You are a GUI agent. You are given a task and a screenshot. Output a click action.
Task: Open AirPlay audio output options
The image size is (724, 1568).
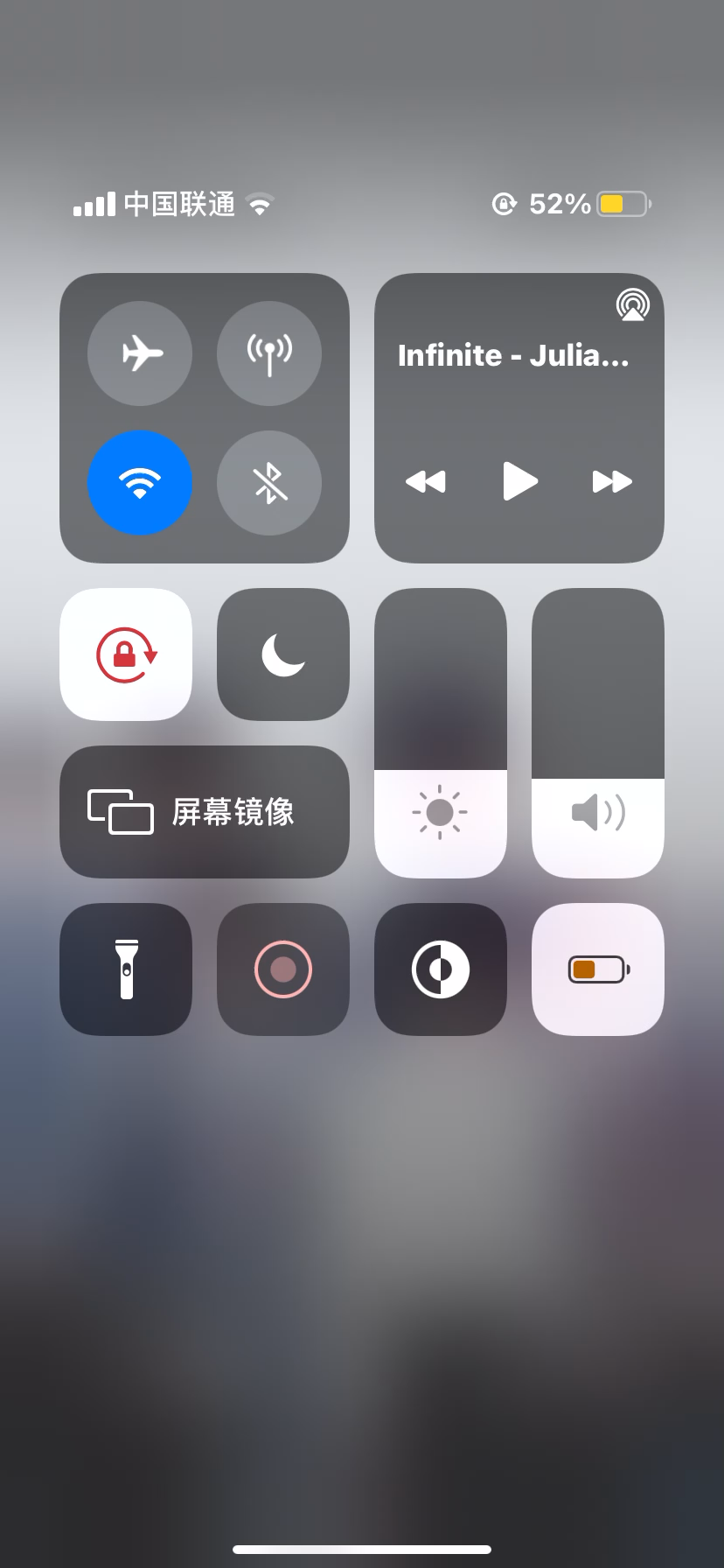click(632, 305)
